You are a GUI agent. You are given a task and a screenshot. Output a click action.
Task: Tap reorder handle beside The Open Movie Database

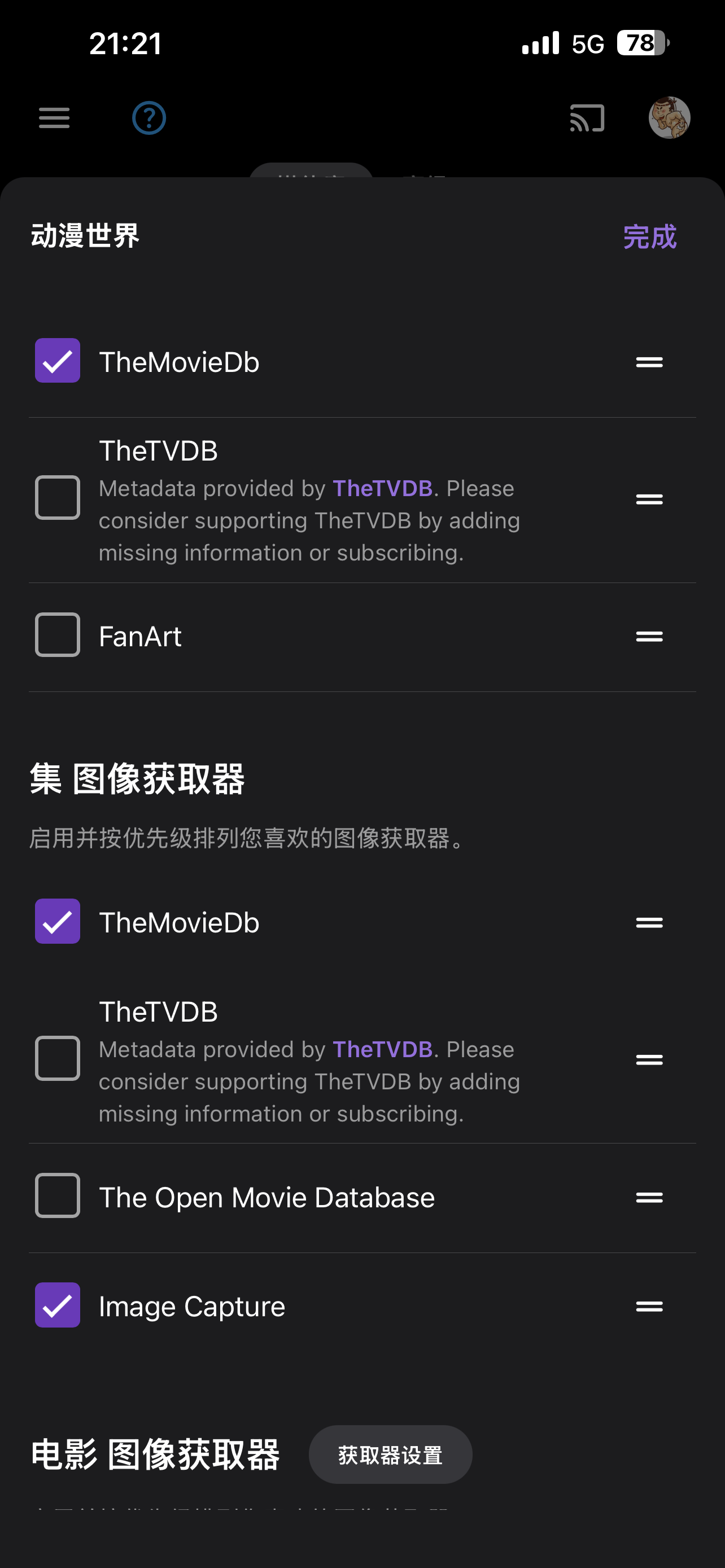coord(649,1197)
